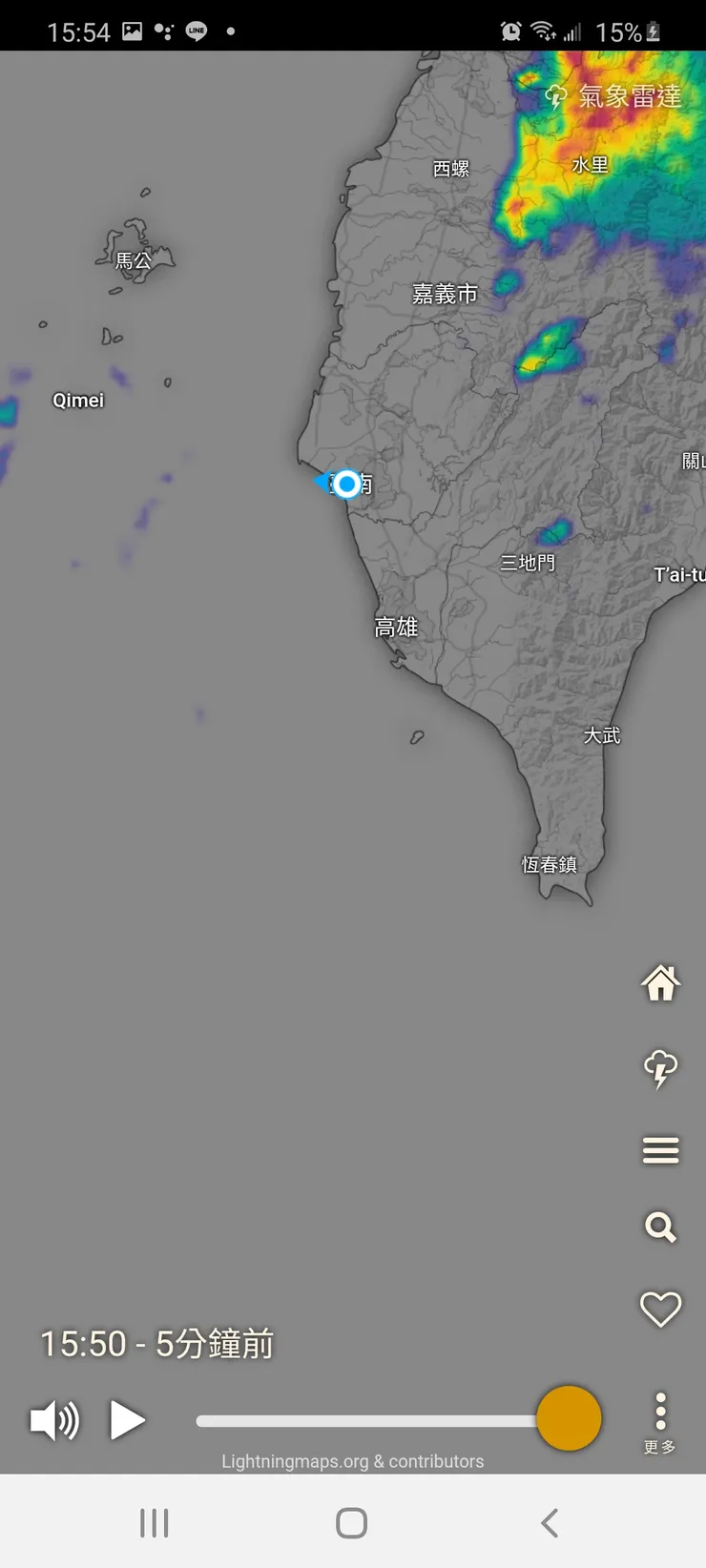The width and height of the screenshot is (706, 1568).
Task: Play the radar animation
Action: pos(127,1420)
